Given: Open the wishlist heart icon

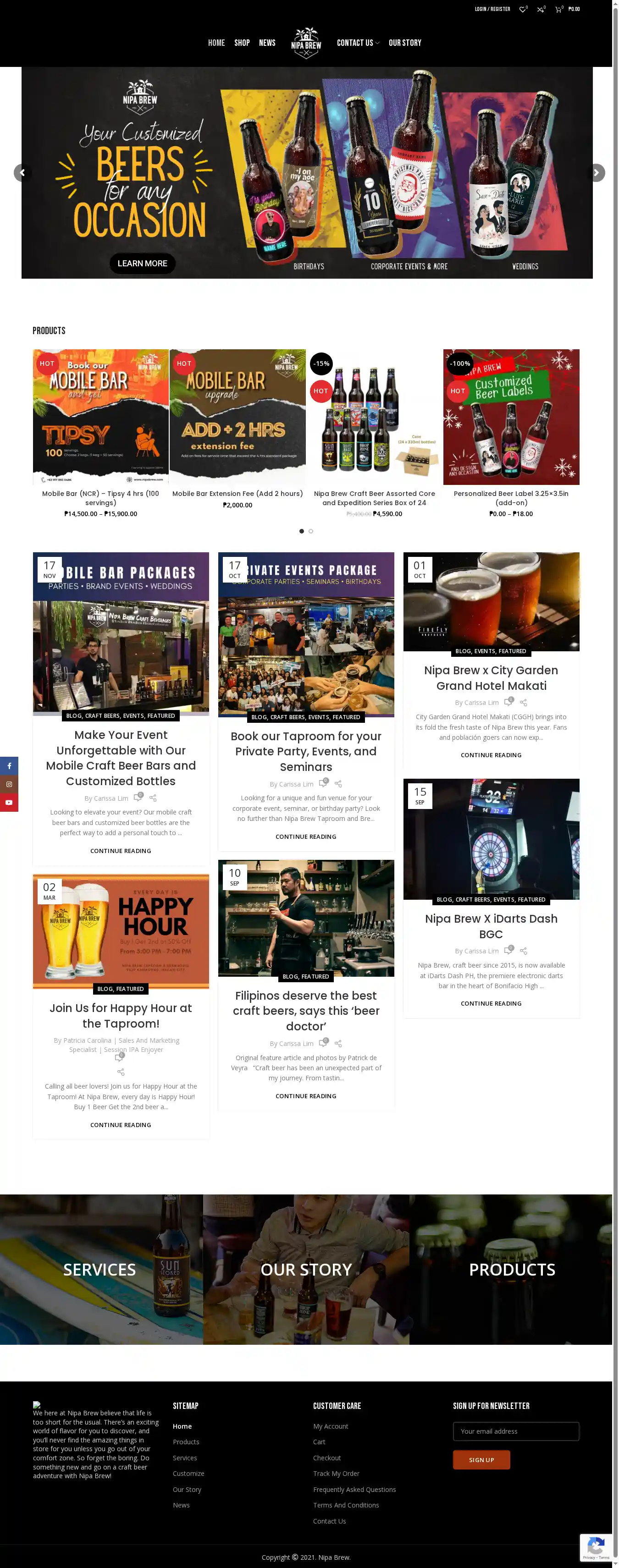Looking at the screenshot, I should [522, 9].
